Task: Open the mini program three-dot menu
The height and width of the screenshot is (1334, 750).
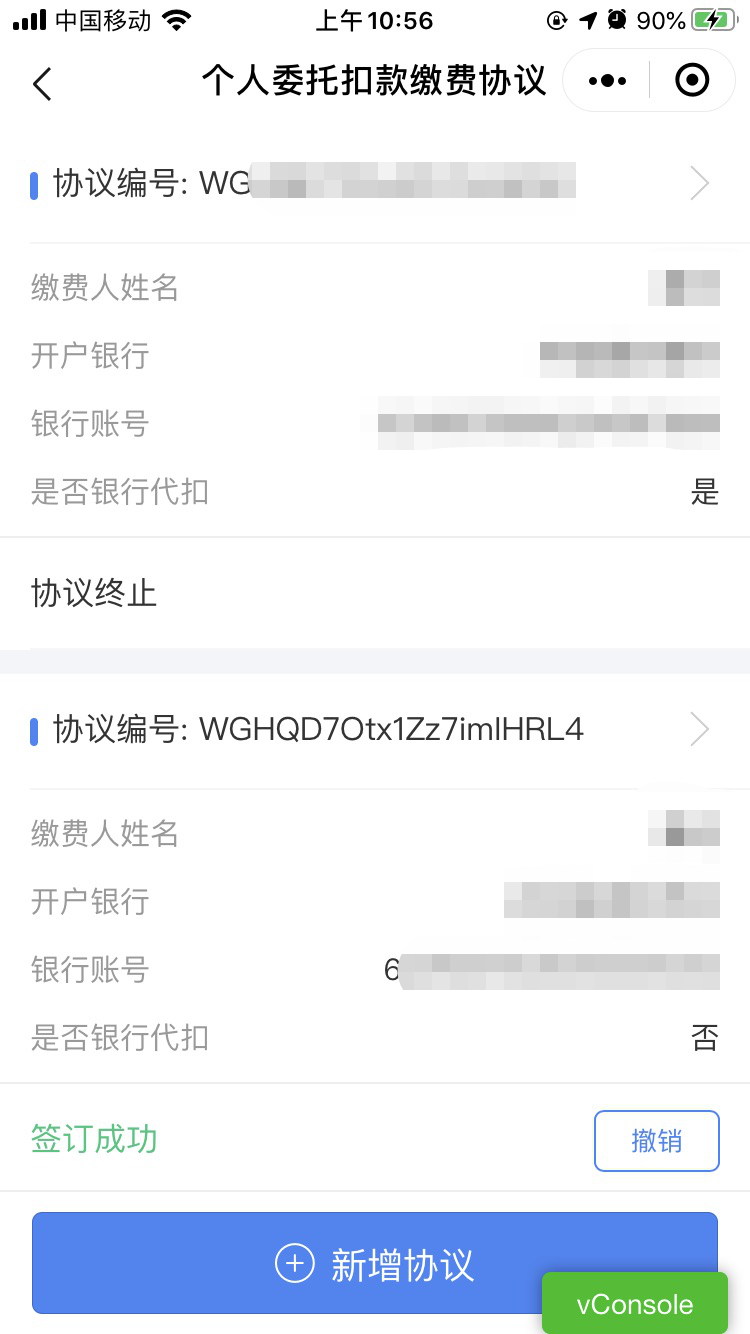Action: click(608, 80)
